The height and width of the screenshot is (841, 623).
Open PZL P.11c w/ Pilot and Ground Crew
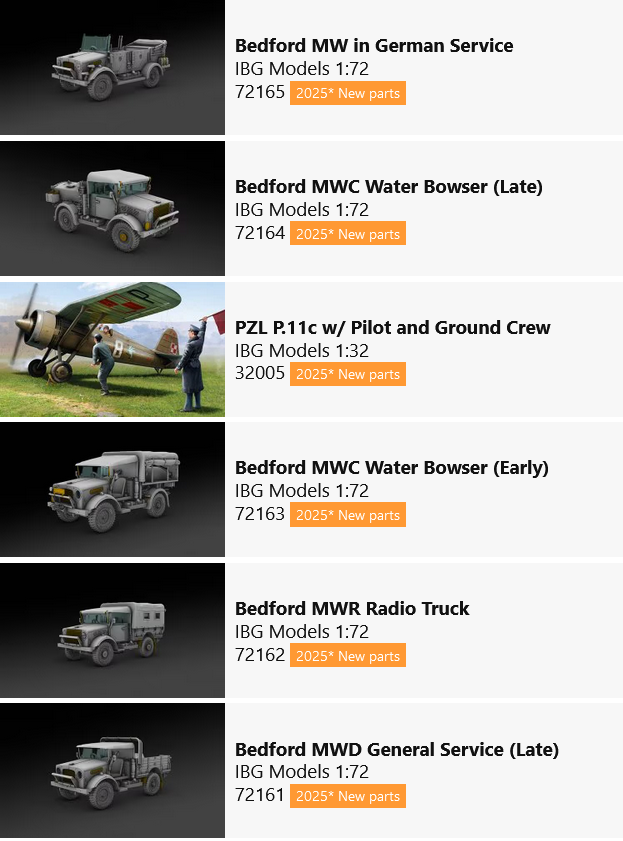pos(392,328)
